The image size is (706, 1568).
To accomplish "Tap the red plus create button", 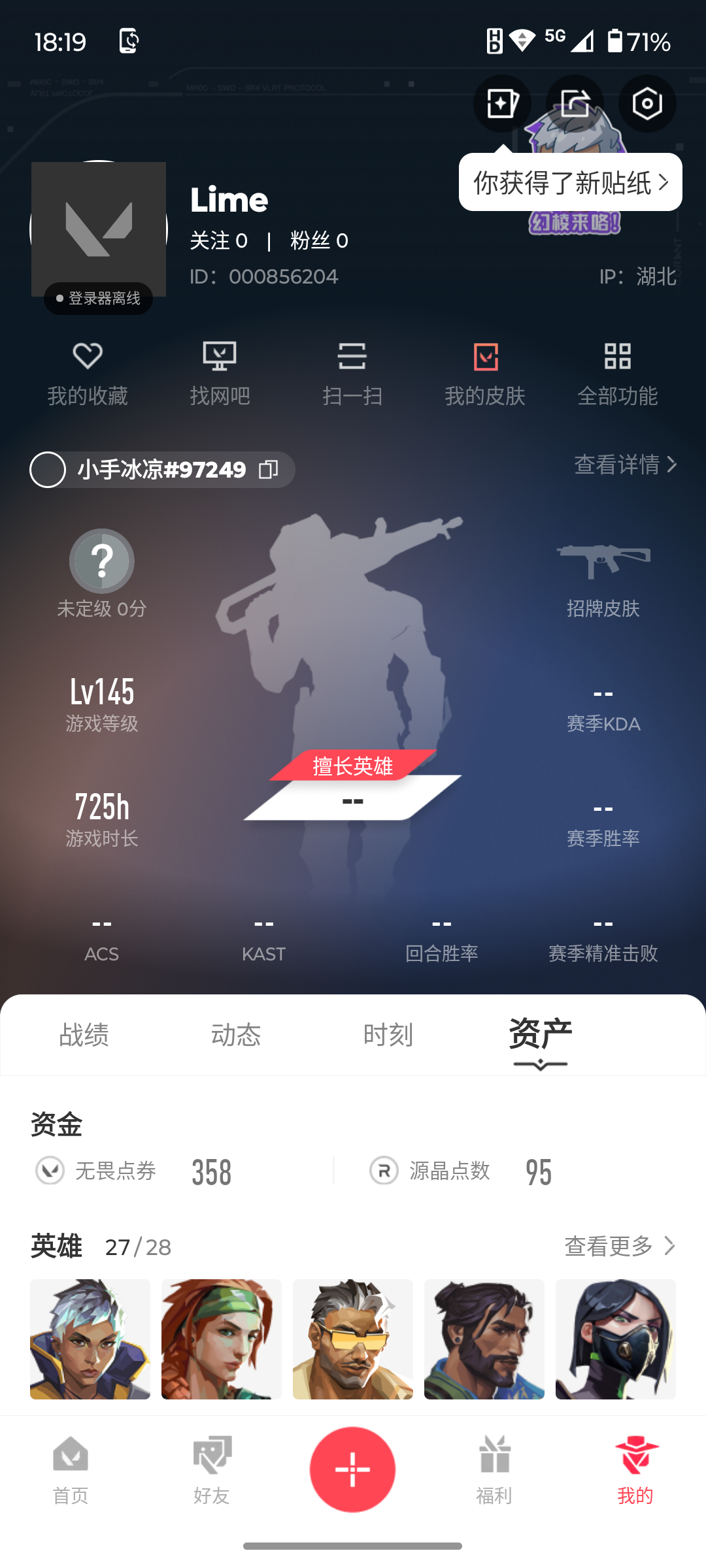I will [353, 1469].
